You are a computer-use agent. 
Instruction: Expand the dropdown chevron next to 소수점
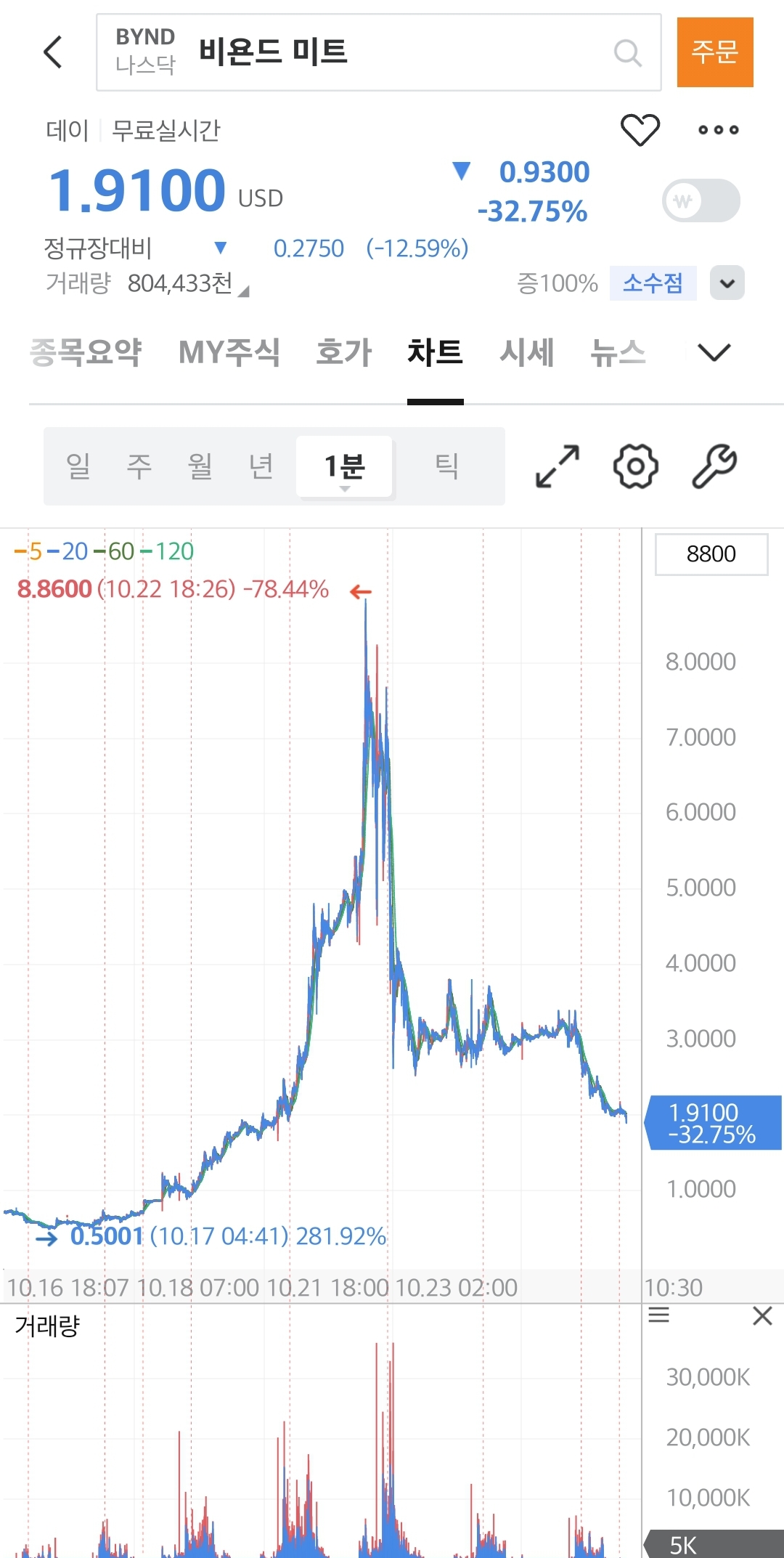(727, 283)
